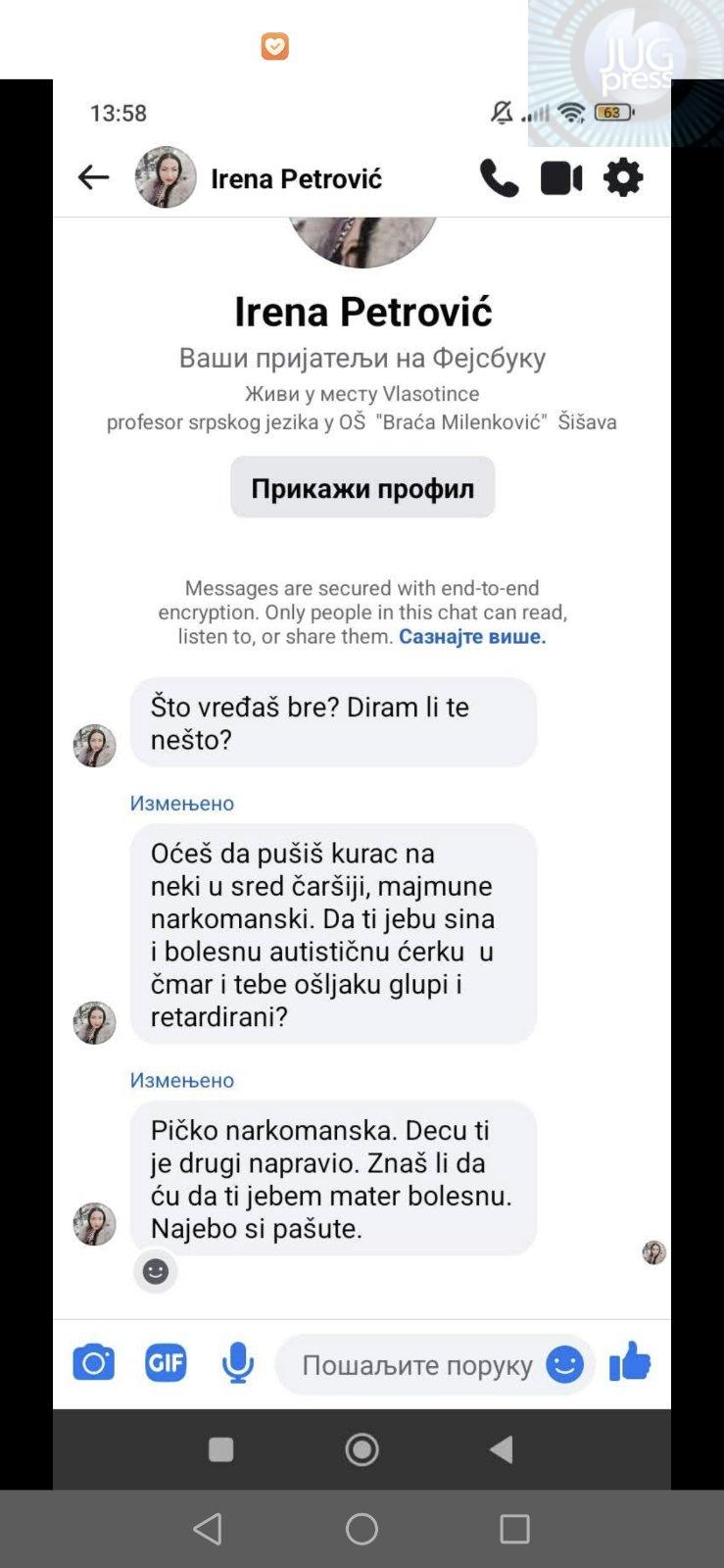
Task: Tap the Прикажи профил button
Action: 362,487
